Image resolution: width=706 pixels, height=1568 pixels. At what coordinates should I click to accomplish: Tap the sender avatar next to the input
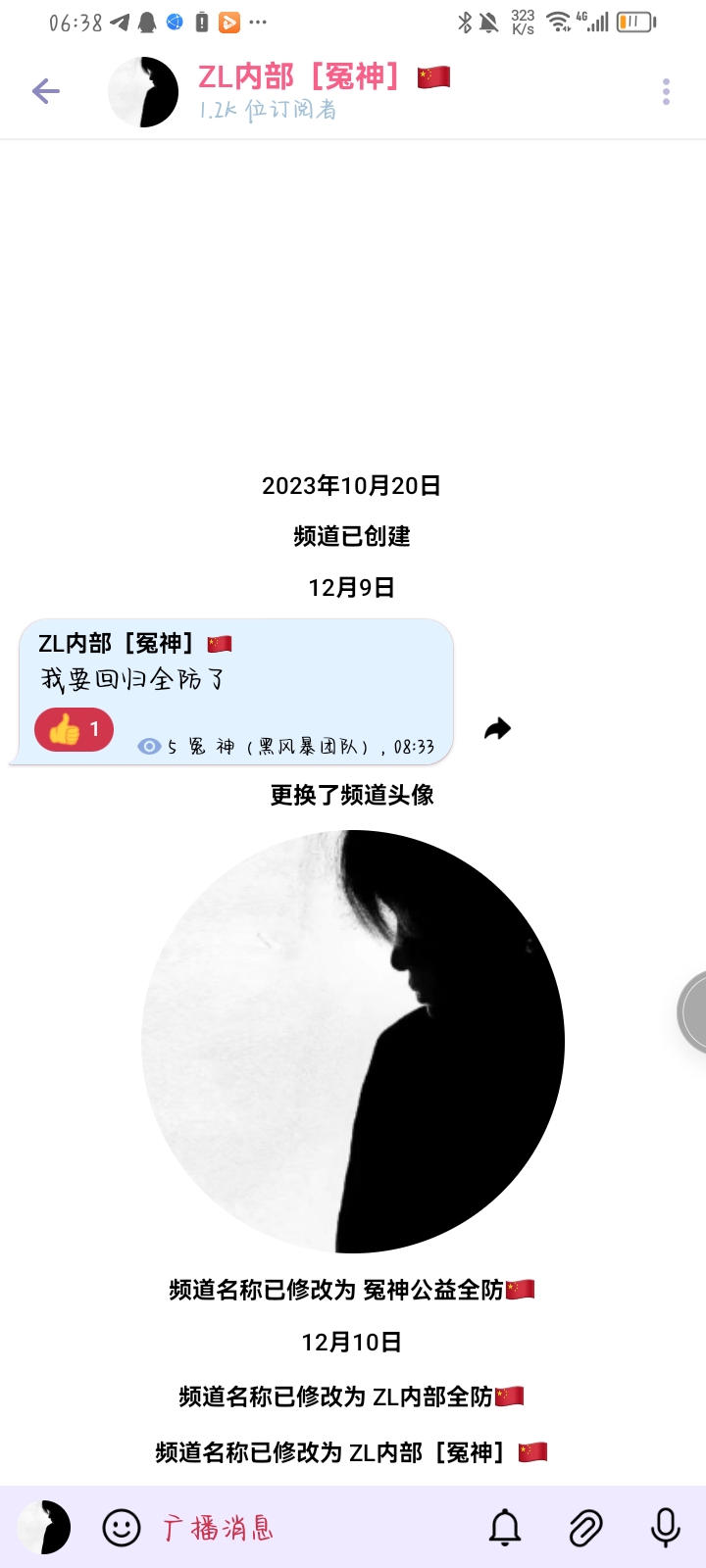44,1527
